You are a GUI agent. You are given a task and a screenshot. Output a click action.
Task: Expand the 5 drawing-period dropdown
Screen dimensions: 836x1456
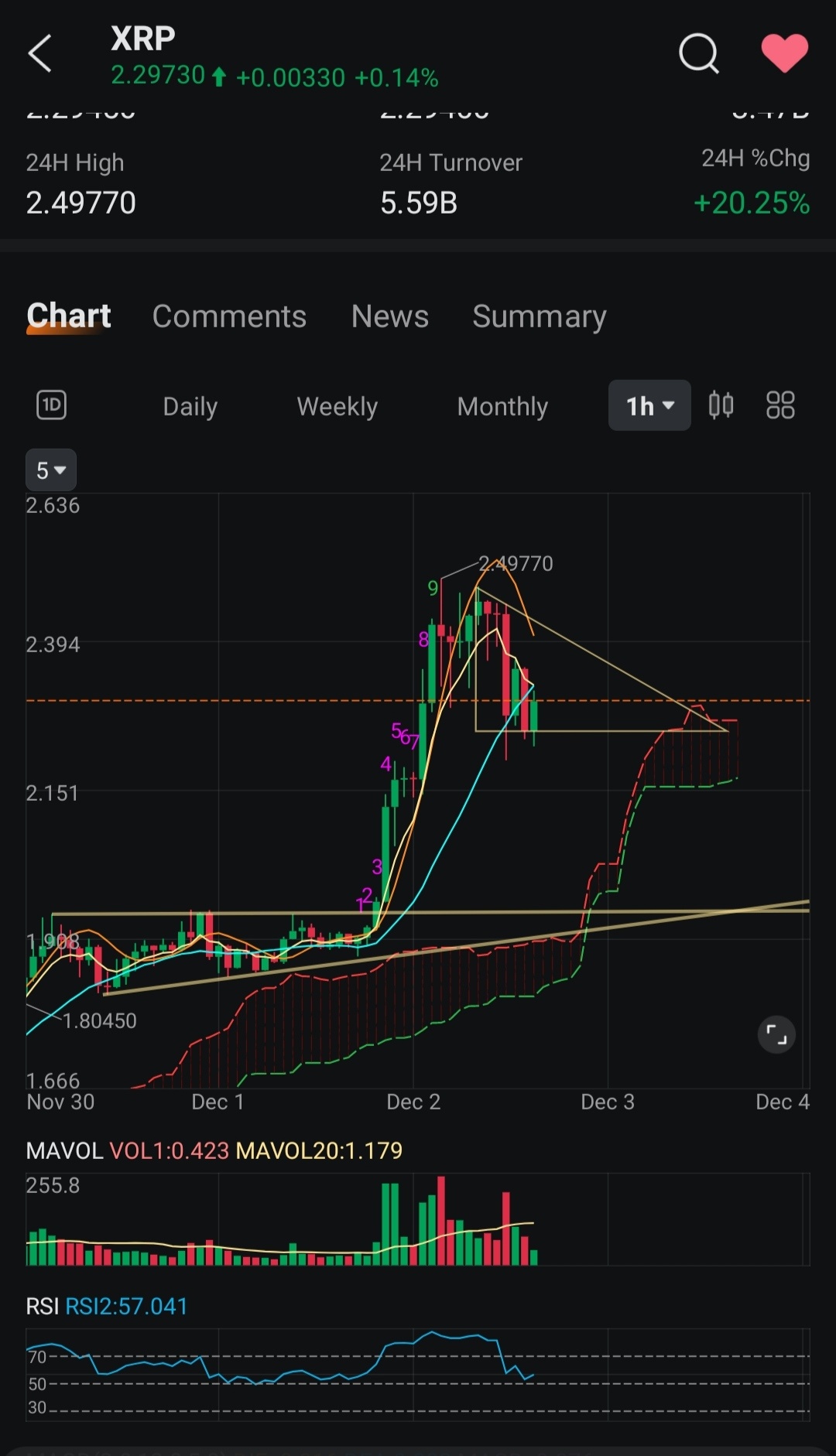click(x=50, y=470)
